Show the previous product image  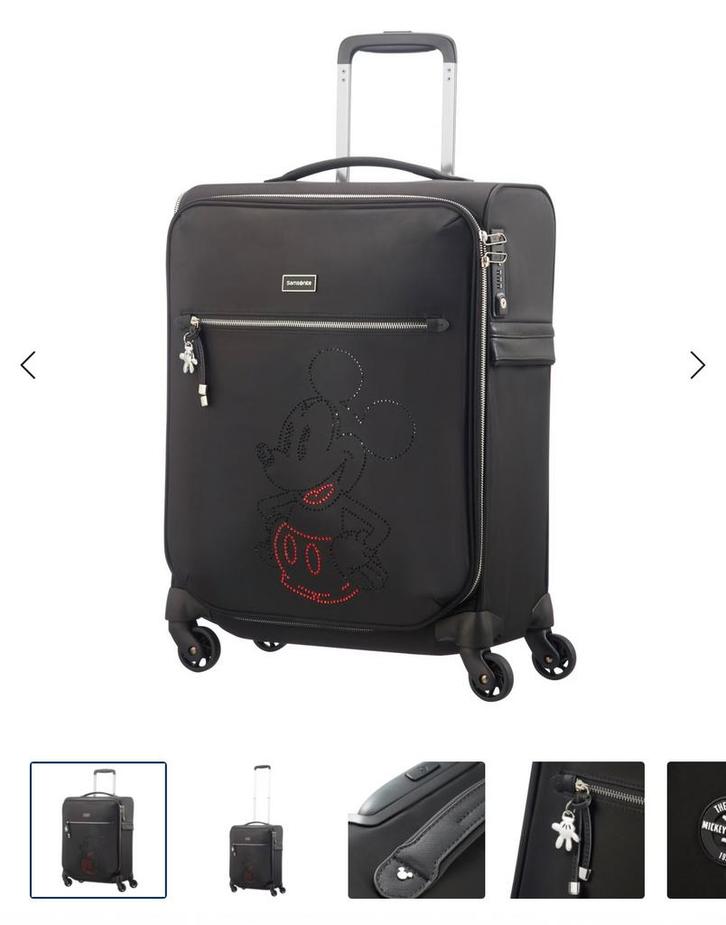28,365
